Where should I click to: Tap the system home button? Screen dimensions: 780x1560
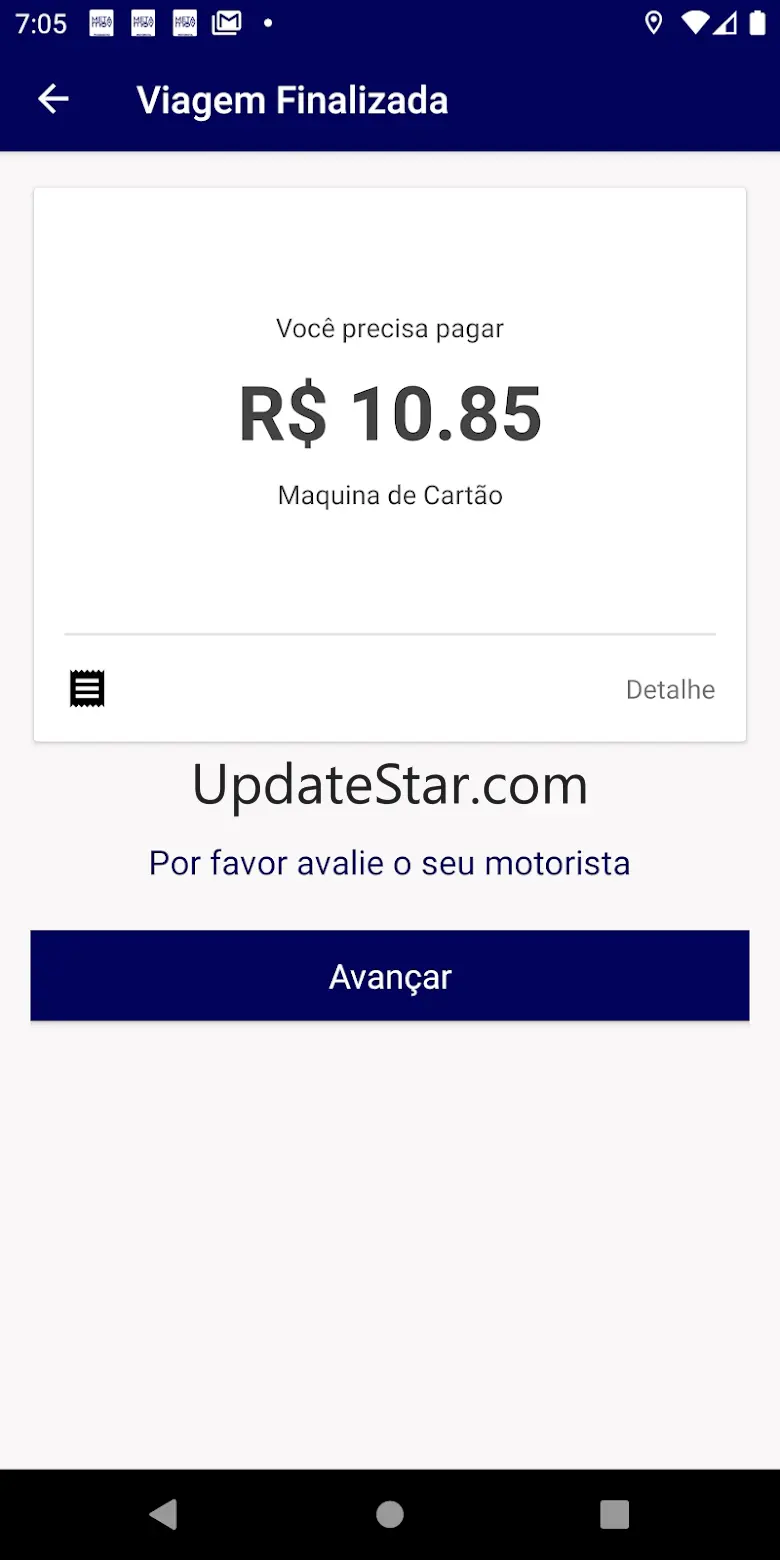coord(390,1514)
